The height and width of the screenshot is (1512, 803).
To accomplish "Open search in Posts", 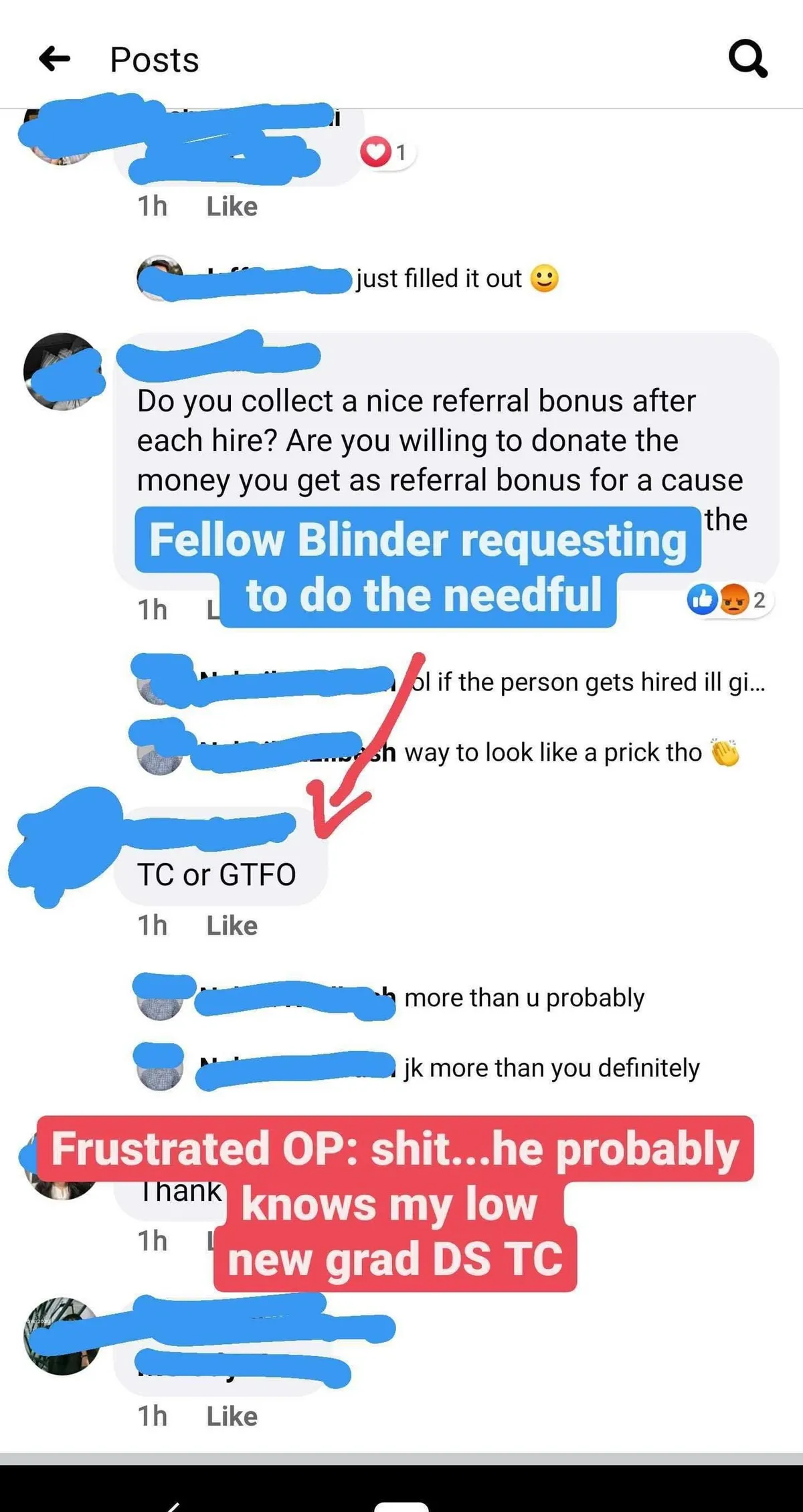I will pos(747,59).
